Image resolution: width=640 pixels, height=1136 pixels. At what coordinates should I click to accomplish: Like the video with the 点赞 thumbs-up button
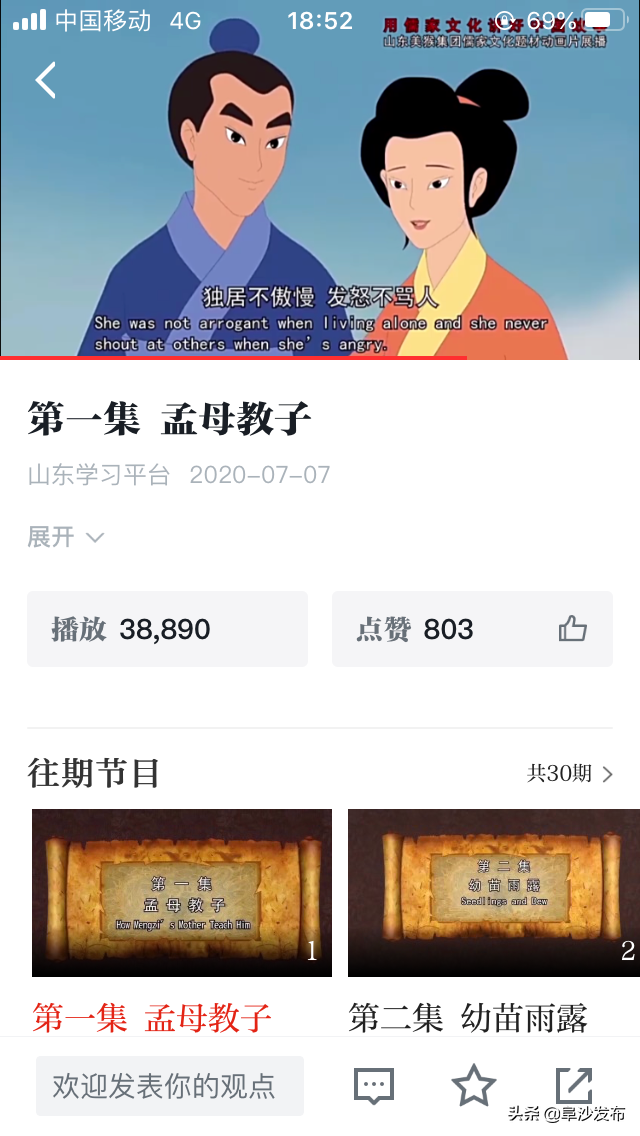click(572, 629)
